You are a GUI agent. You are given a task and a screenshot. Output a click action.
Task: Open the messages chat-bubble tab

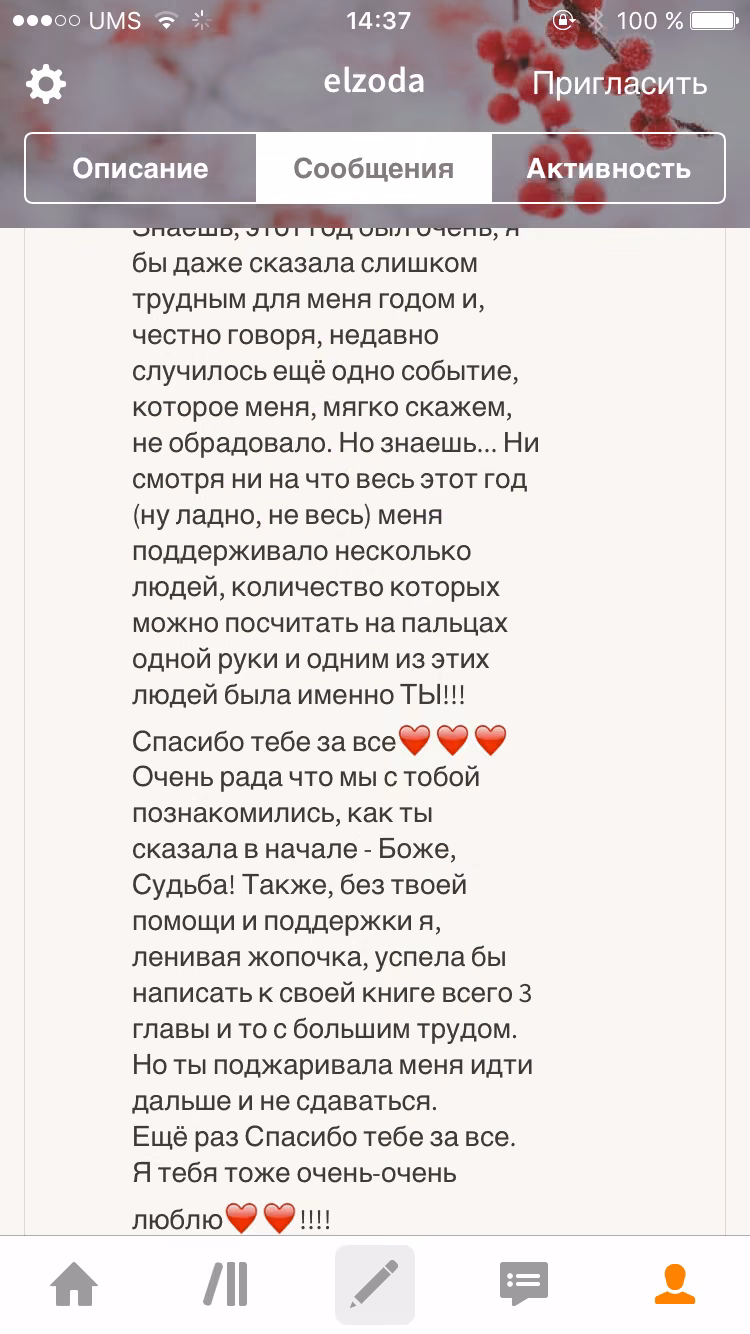pyautogui.click(x=524, y=1284)
